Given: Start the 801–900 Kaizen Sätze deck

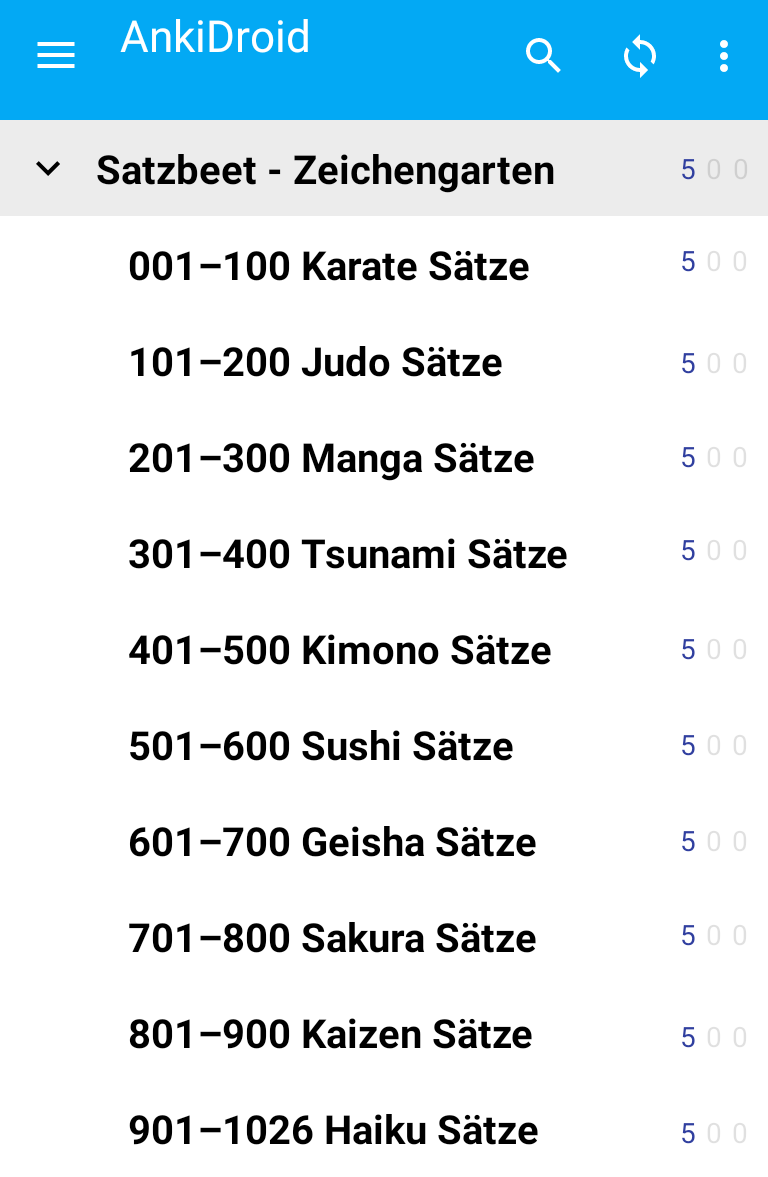Looking at the screenshot, I should click(330, 1035).
